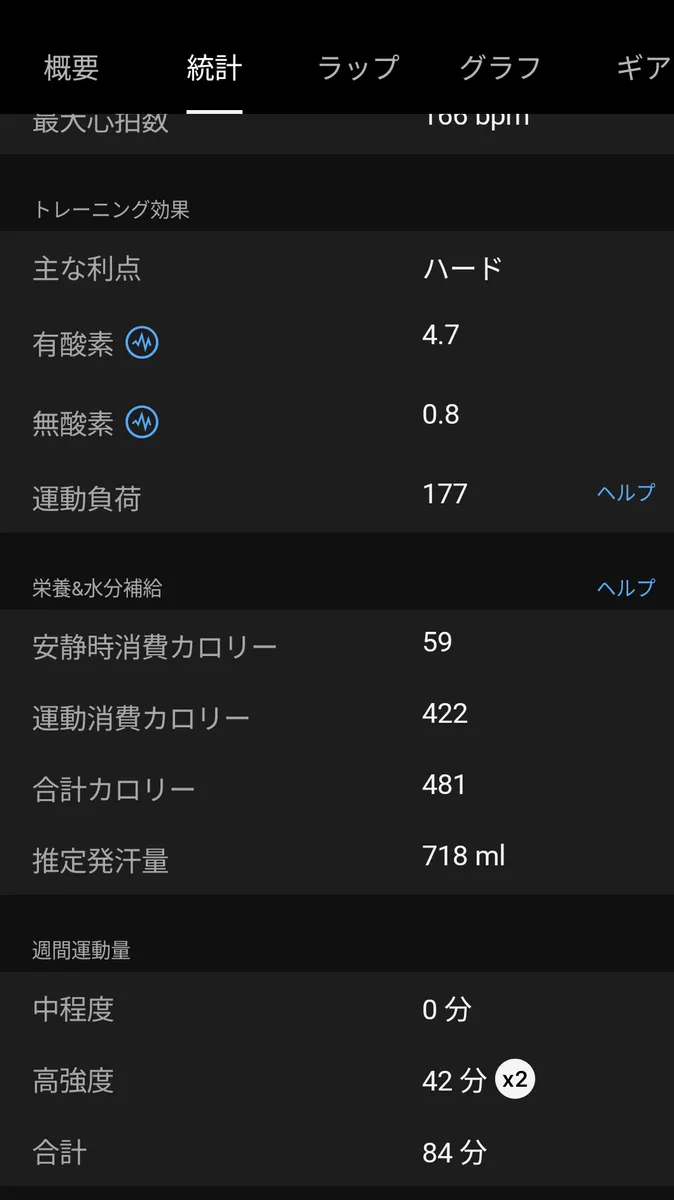Select the 統計 tab
This screenshot has width=674, height=1200.
(215, 68)
